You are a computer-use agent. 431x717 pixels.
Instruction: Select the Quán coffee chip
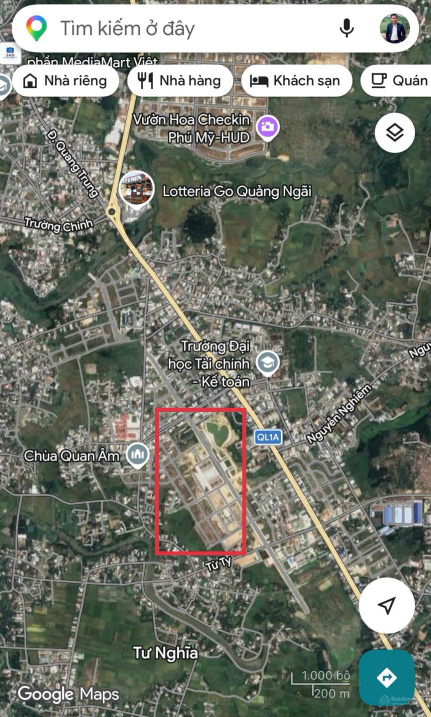click(396, 81)
